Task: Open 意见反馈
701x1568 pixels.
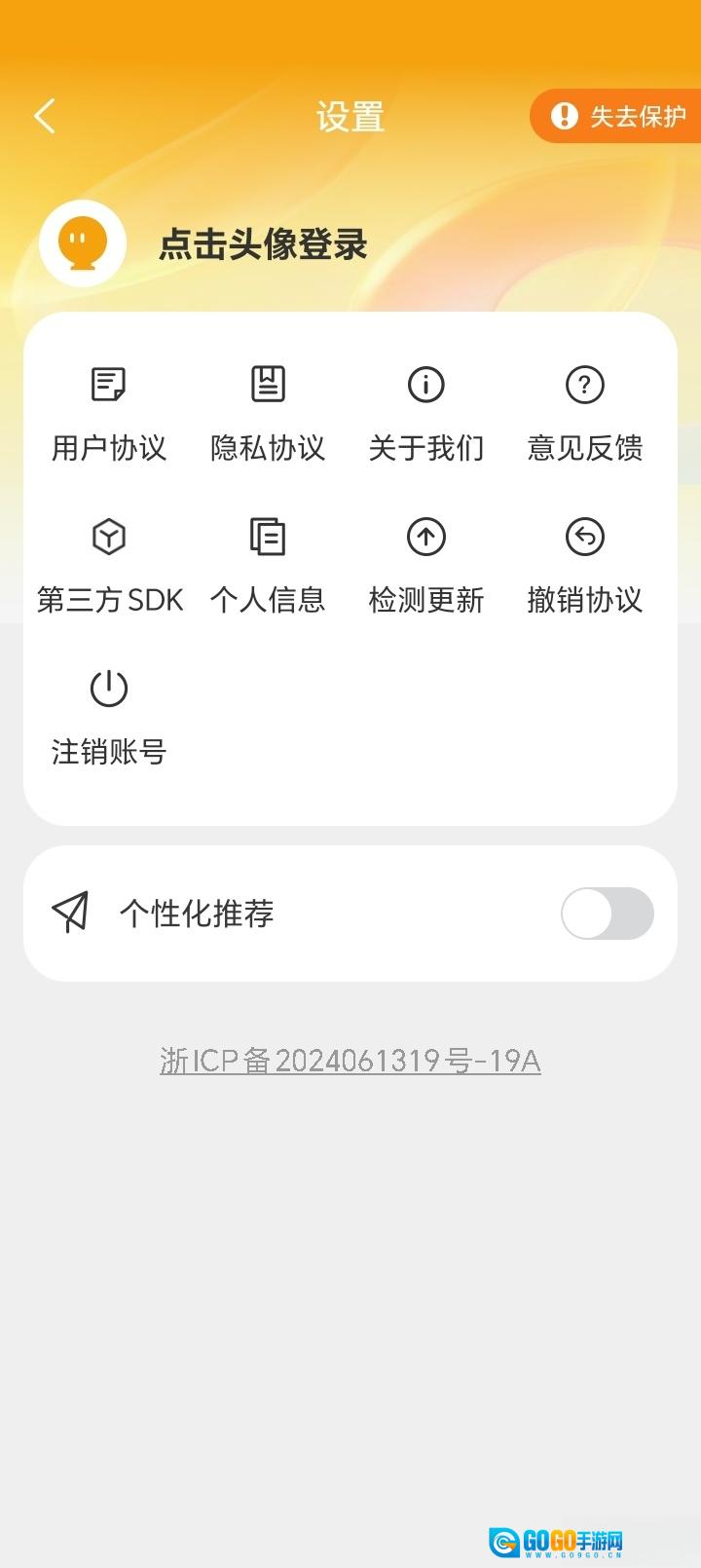Action: [584, 413]
